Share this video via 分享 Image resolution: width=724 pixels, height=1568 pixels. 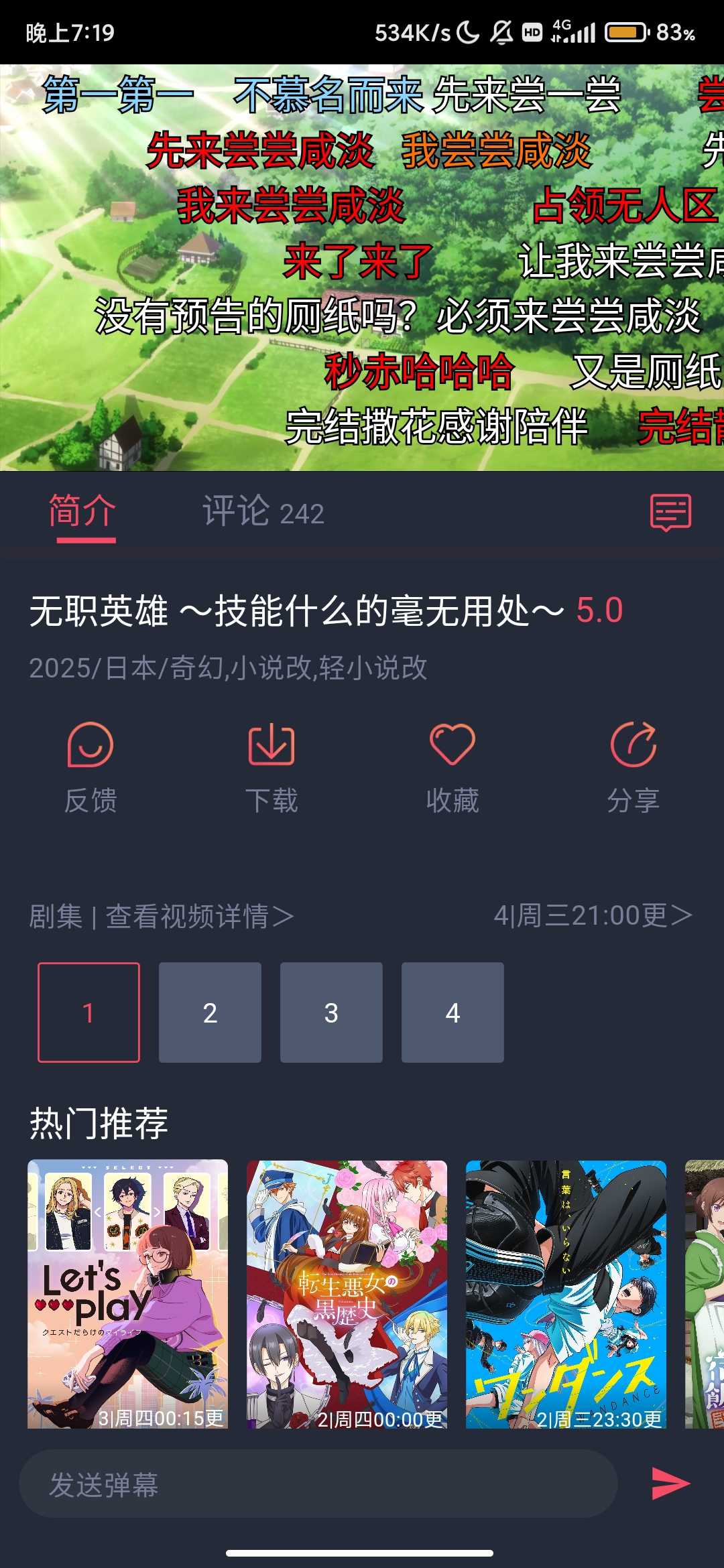[633, 767]
